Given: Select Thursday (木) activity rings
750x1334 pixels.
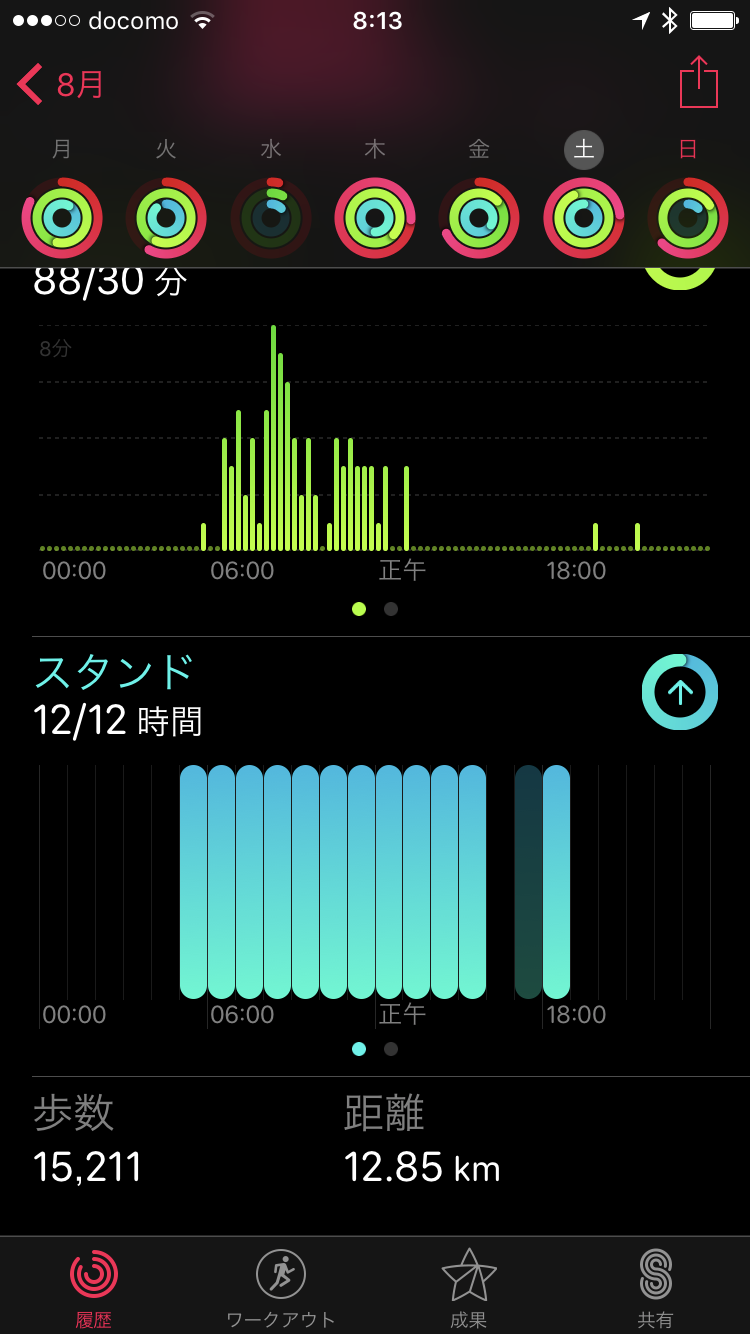Looking at the screenshot, I should tap(375, 218).
